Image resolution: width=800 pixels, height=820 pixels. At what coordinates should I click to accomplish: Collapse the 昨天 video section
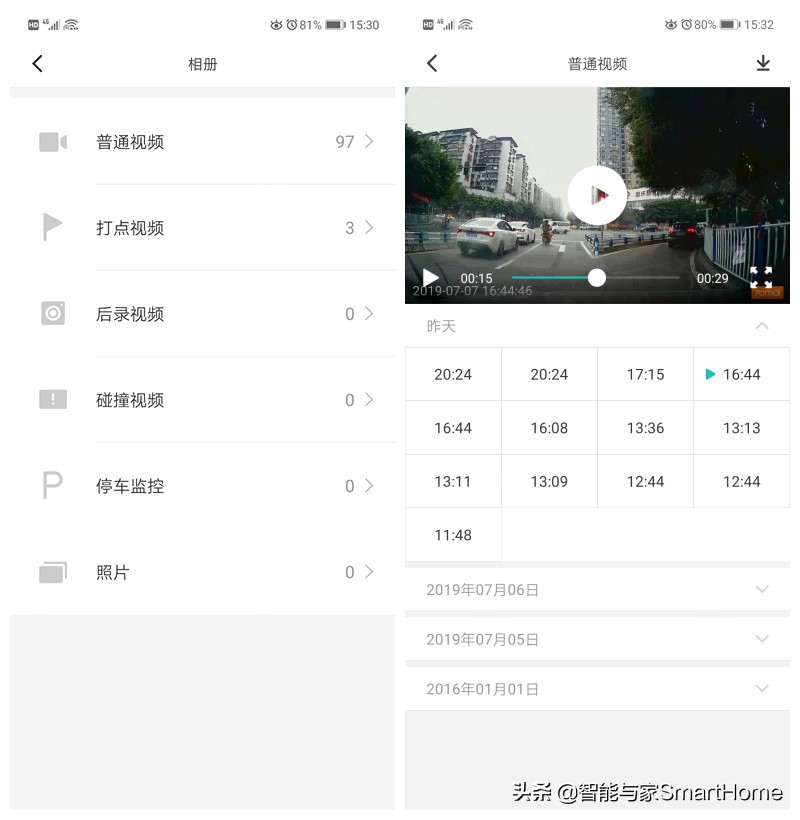[x=762, y=326]
